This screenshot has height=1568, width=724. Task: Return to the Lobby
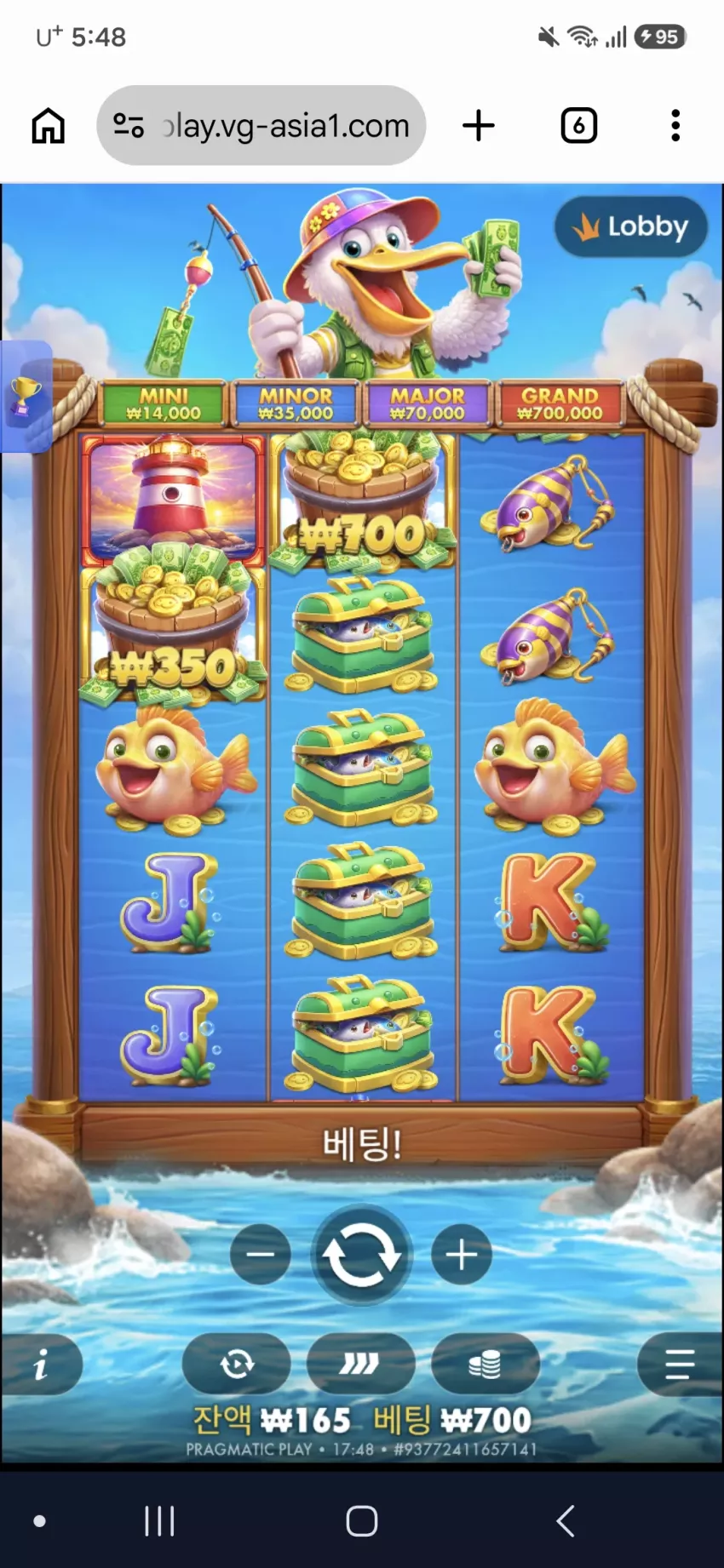tap(631, 226)
